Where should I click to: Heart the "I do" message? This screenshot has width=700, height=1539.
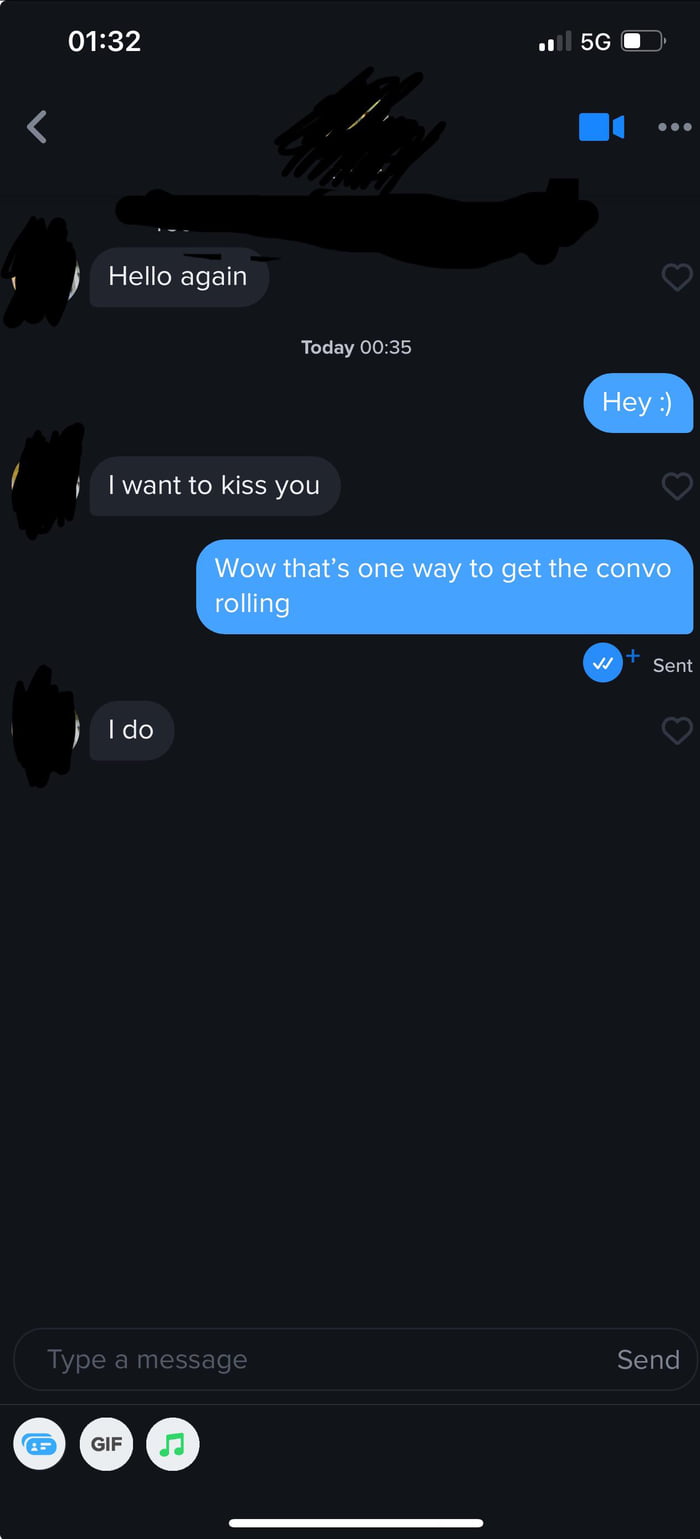click(x=677, y=731)
